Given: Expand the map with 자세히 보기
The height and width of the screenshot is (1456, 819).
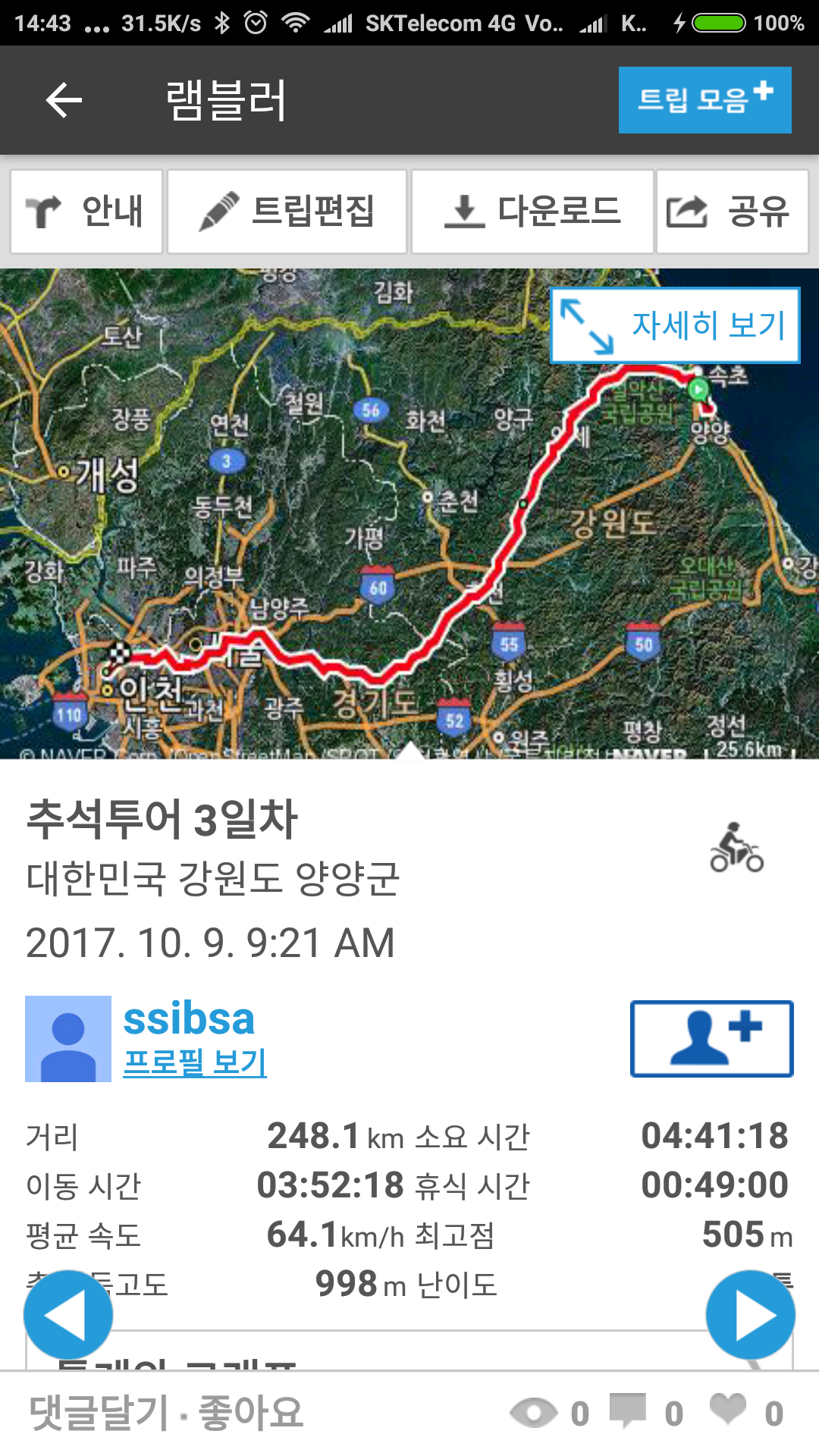Looking at the screenshot, I should pos(675,325).
